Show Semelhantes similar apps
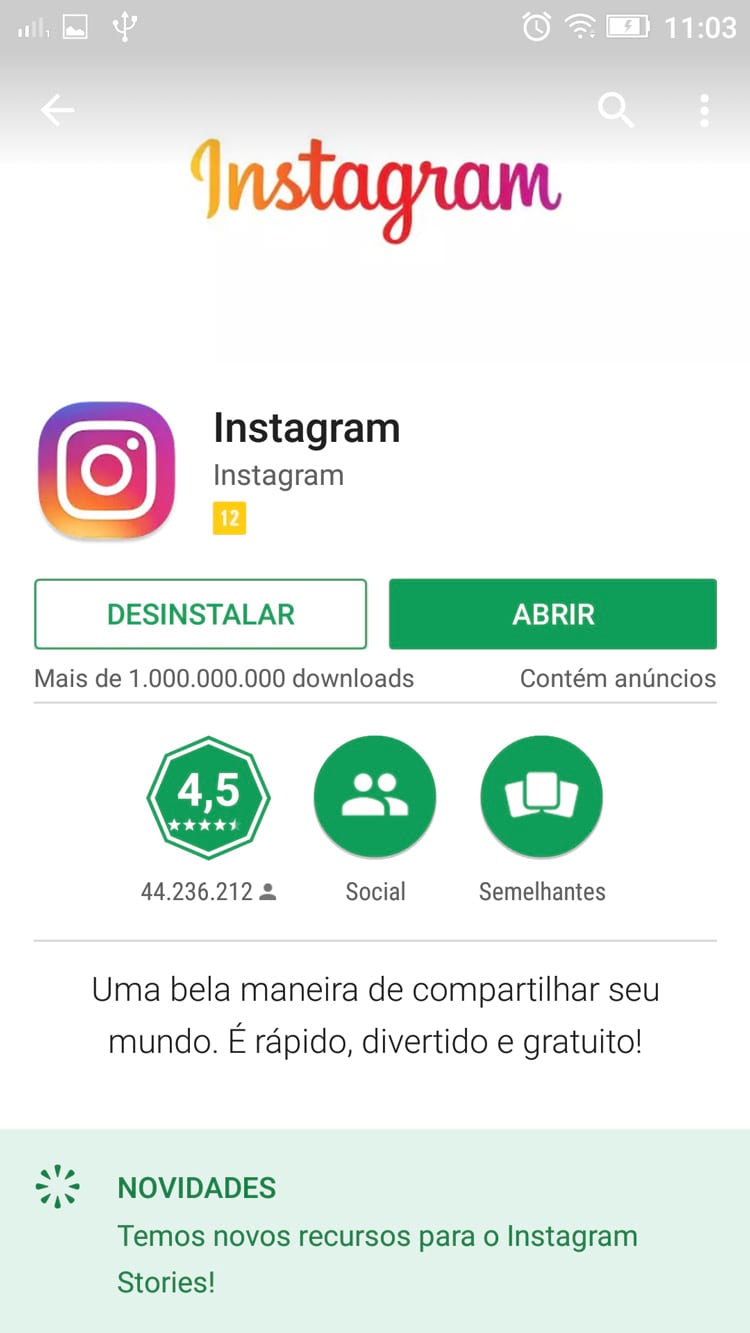This screenshot has height=1333, width=750. pos(541,798)
